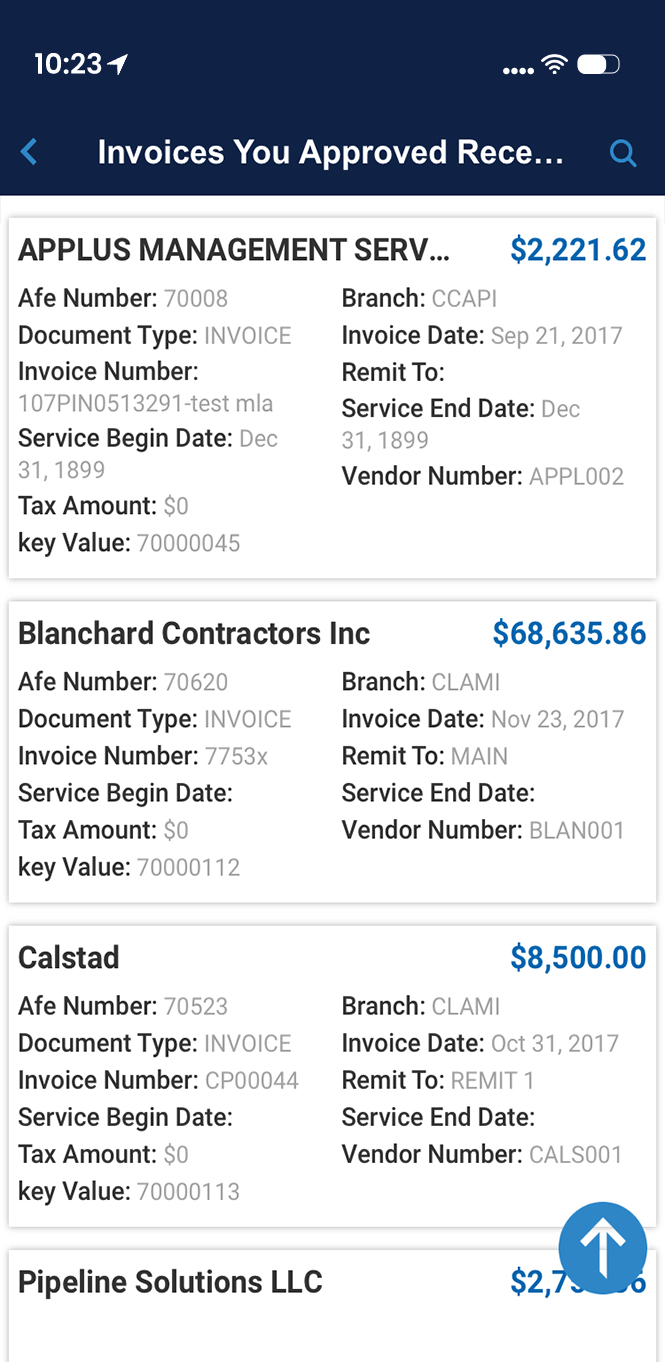This screenshot has width=665, height=1362.
Task: Go back using the header arrow
Action: pyautogui.click(x=29, y=152)
